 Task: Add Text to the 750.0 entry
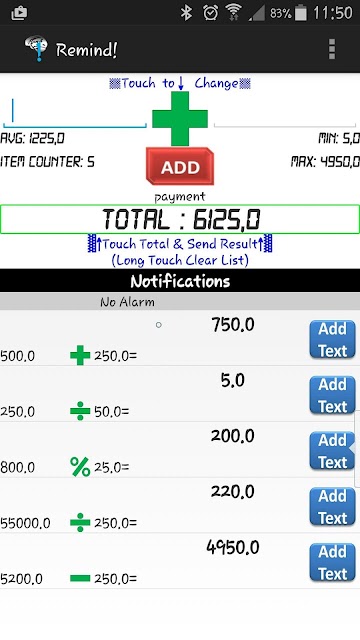(x=332, y=340)
